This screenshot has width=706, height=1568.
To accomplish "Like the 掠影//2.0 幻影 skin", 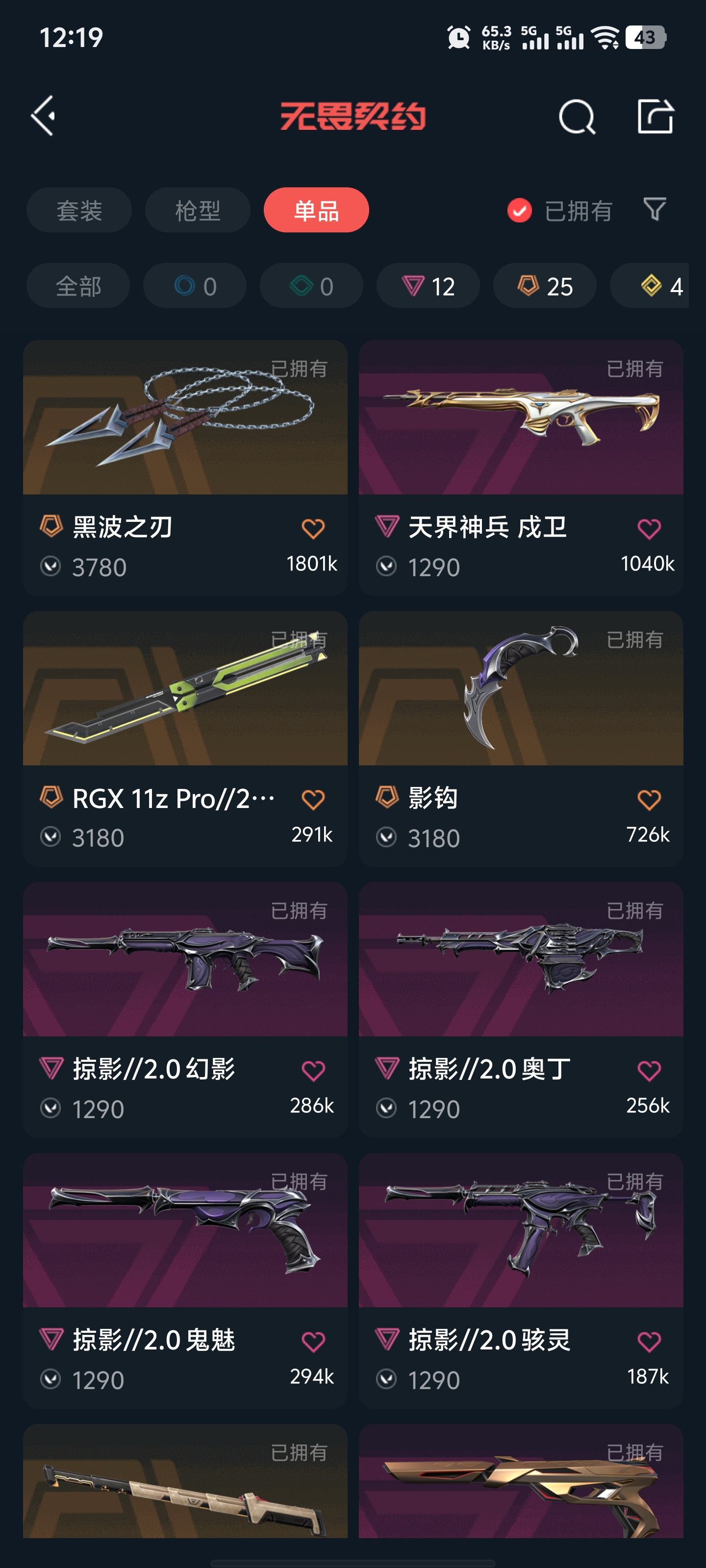I will click(x=313, y=1070).
